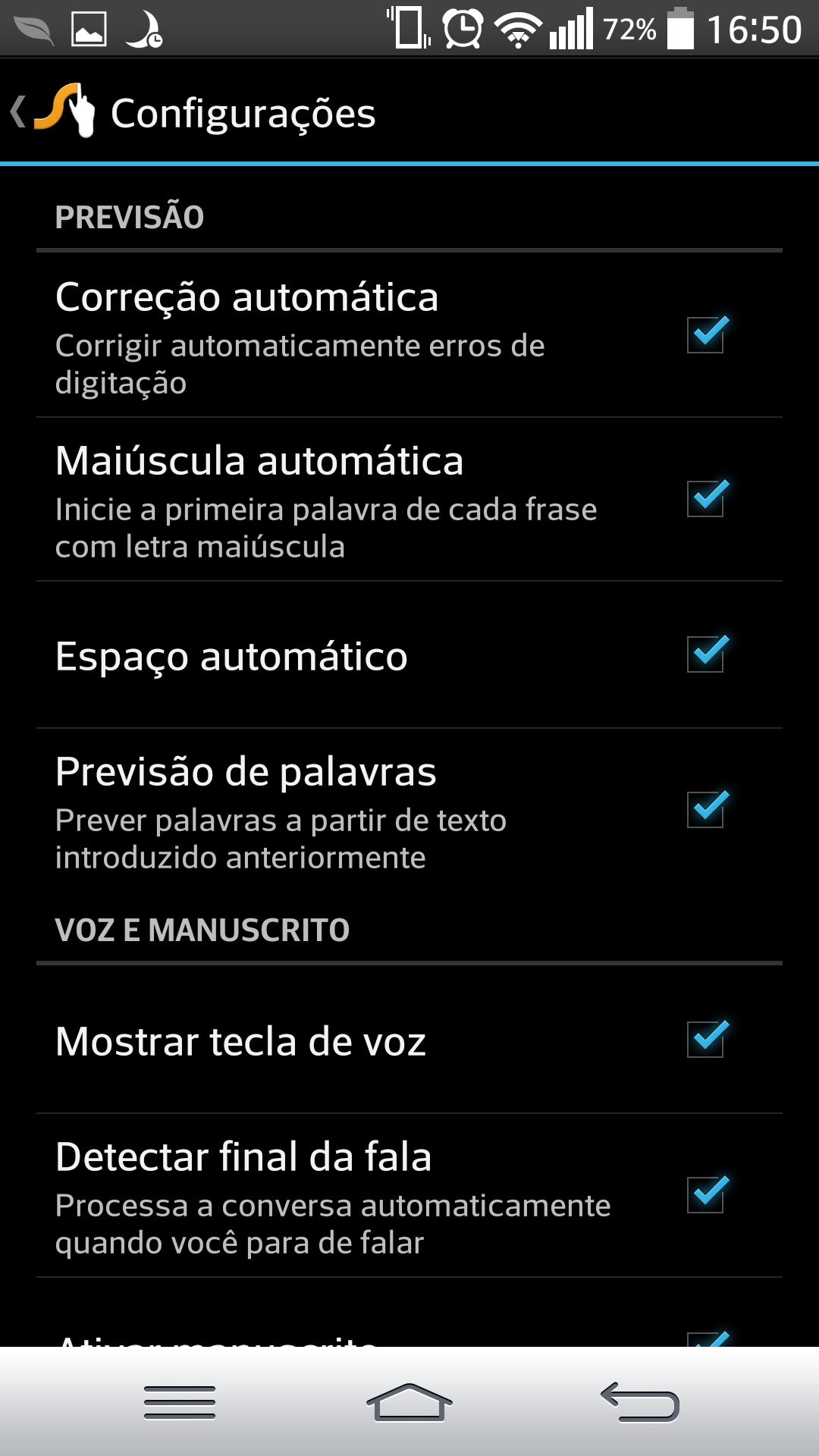
Task: Uncheck Mostrar tecla de voz
Action: (707, 1039)
